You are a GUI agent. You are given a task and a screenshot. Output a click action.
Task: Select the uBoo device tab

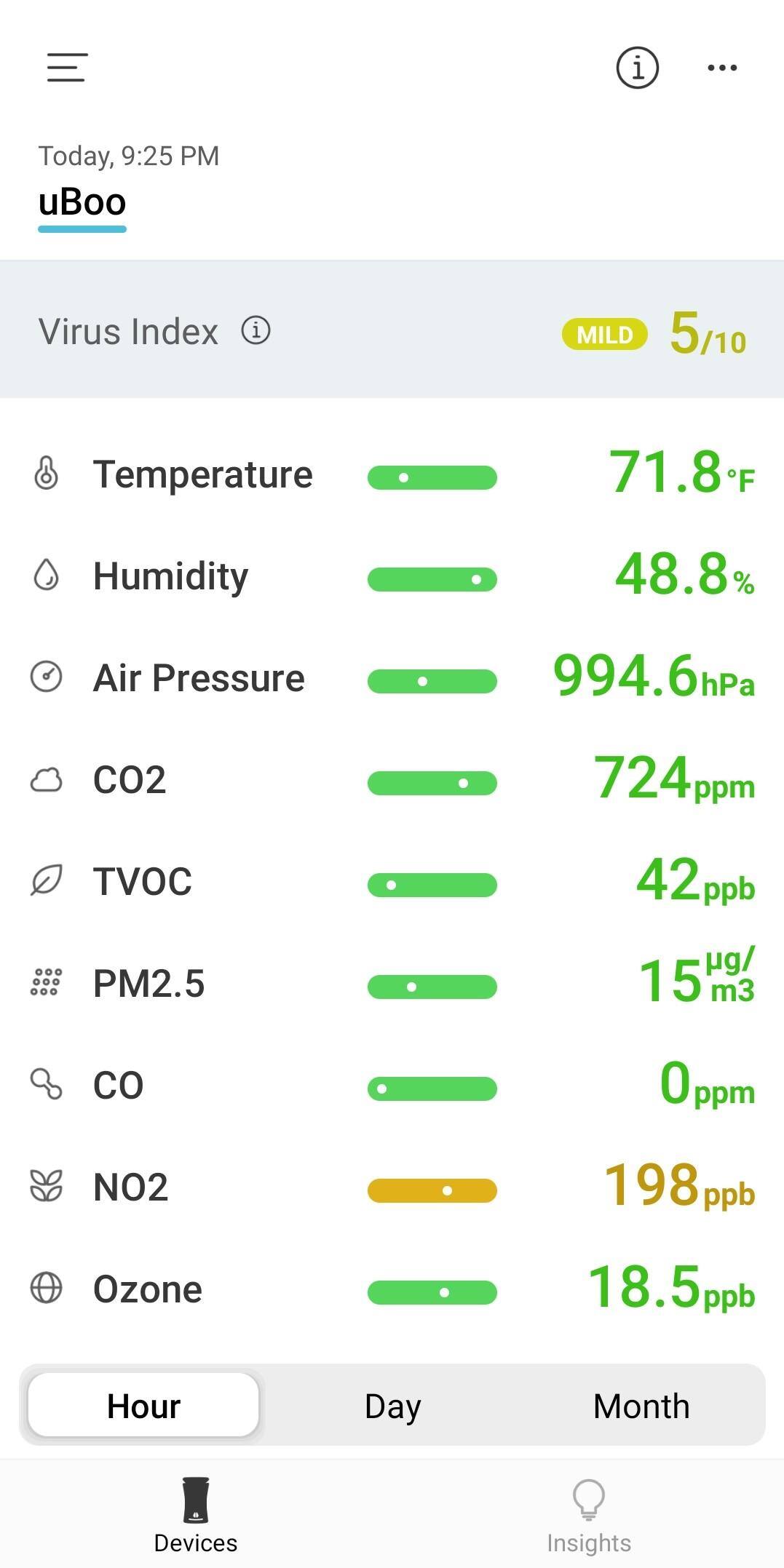tap(82, 202)
